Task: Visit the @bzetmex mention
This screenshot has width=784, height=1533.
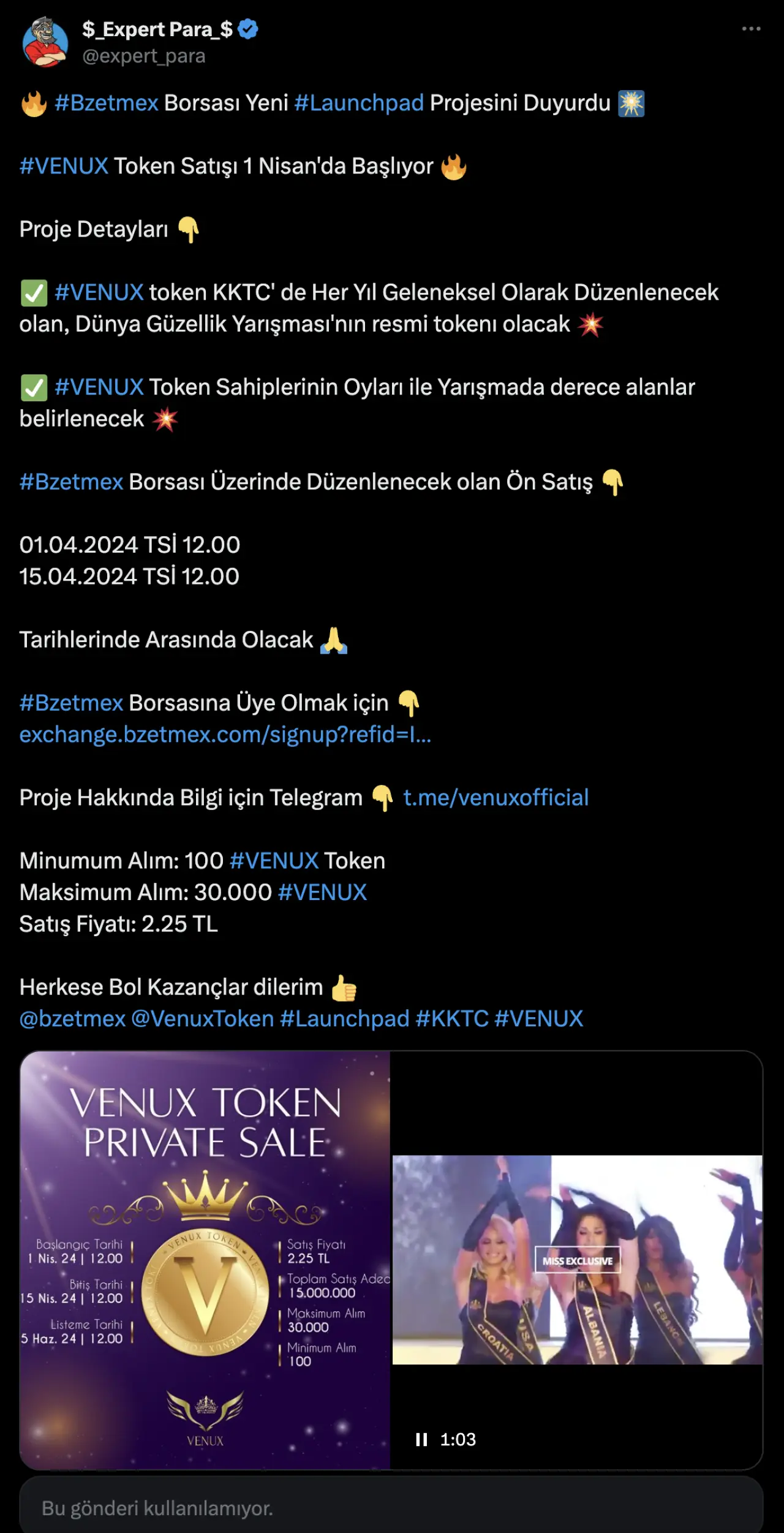Action: (x=72, y=1018)
